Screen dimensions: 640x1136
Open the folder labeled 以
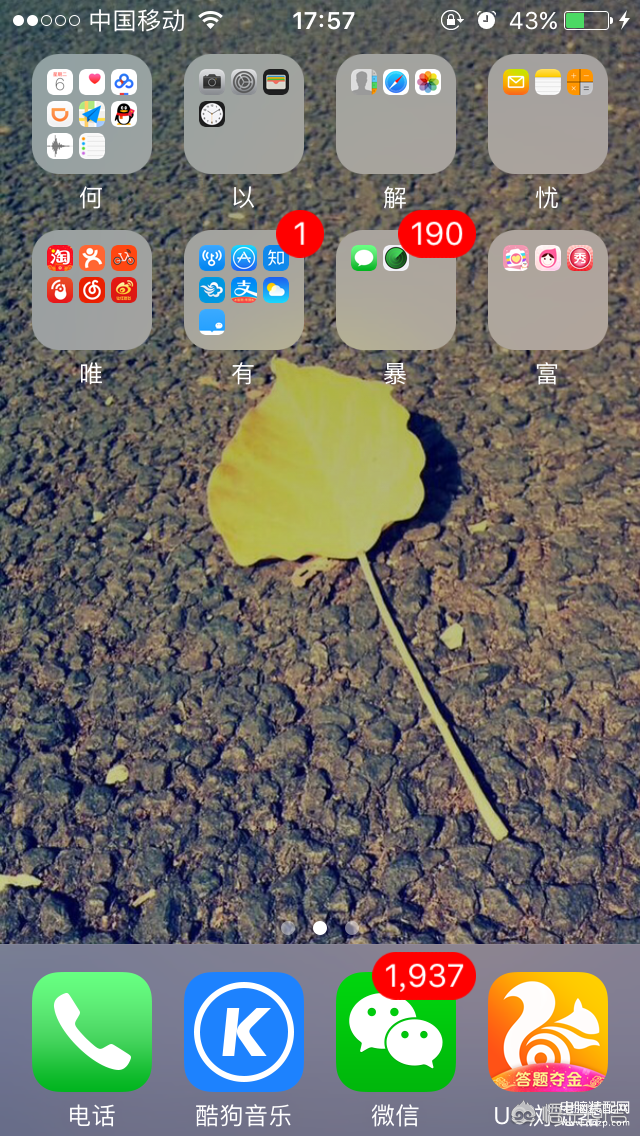(x=244, y=114)
